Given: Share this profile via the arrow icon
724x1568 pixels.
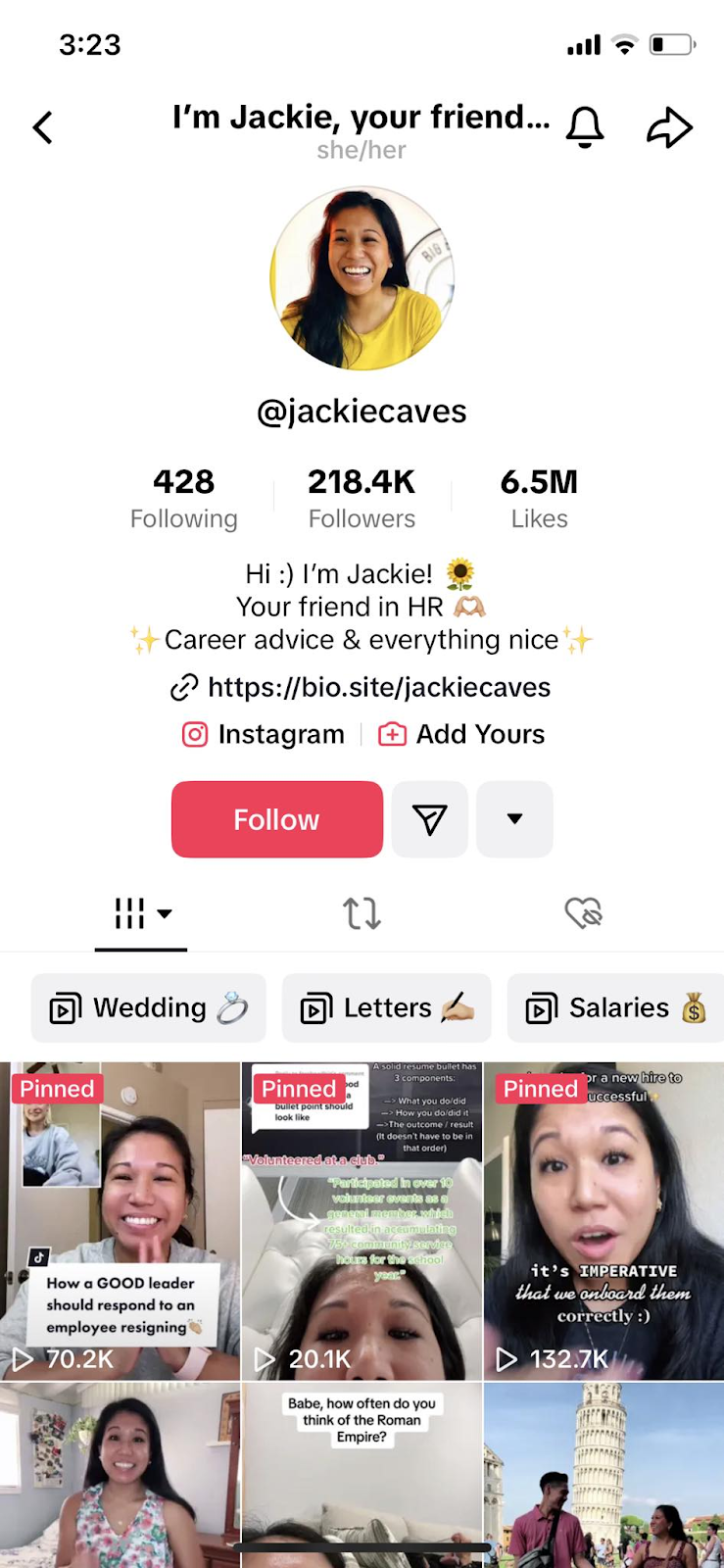Looking at the screenshot, I should click(x=670, y=127).
